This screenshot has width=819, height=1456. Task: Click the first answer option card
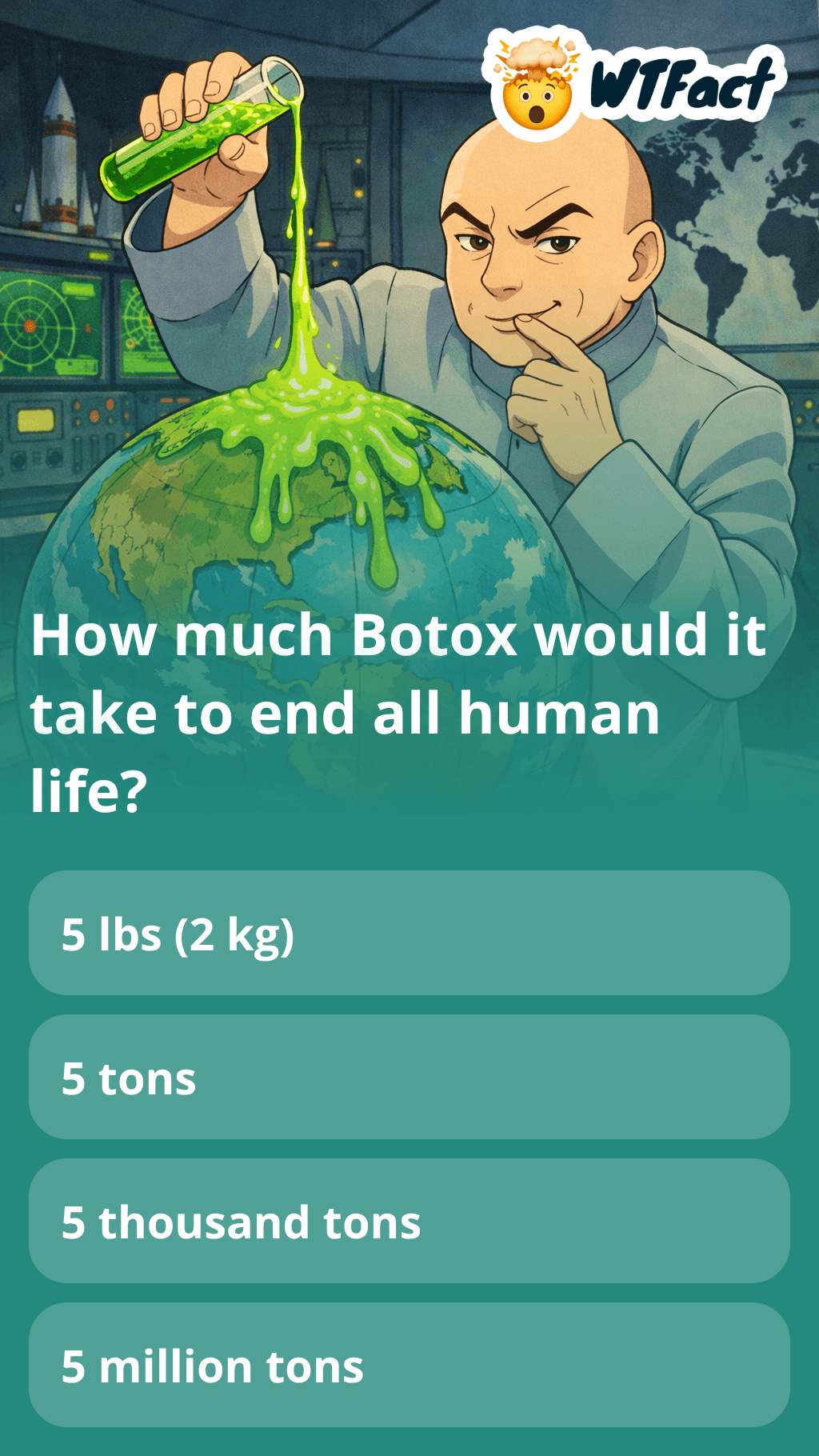[x=409, y=933]
